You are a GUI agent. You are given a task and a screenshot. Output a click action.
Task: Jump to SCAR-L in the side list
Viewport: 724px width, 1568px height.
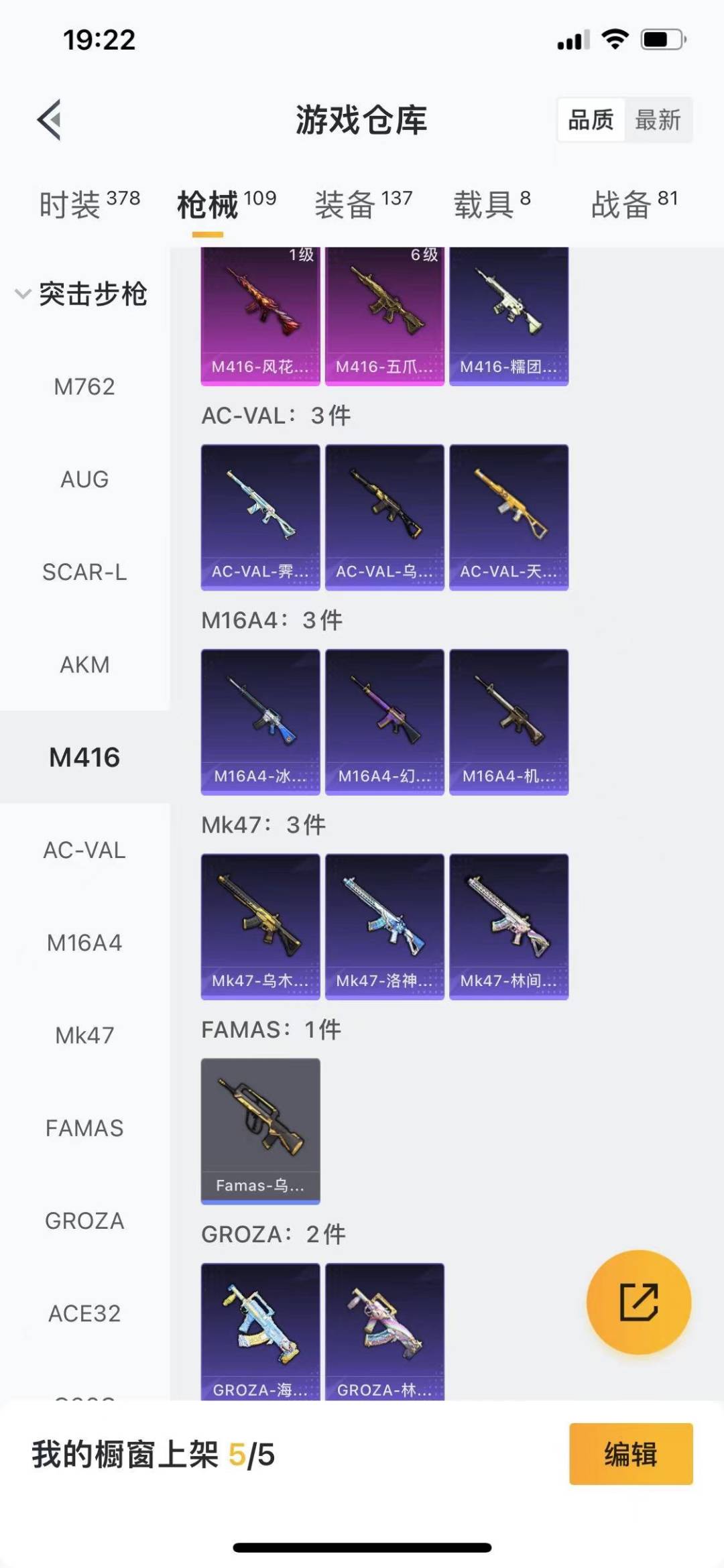click(84, 572)
